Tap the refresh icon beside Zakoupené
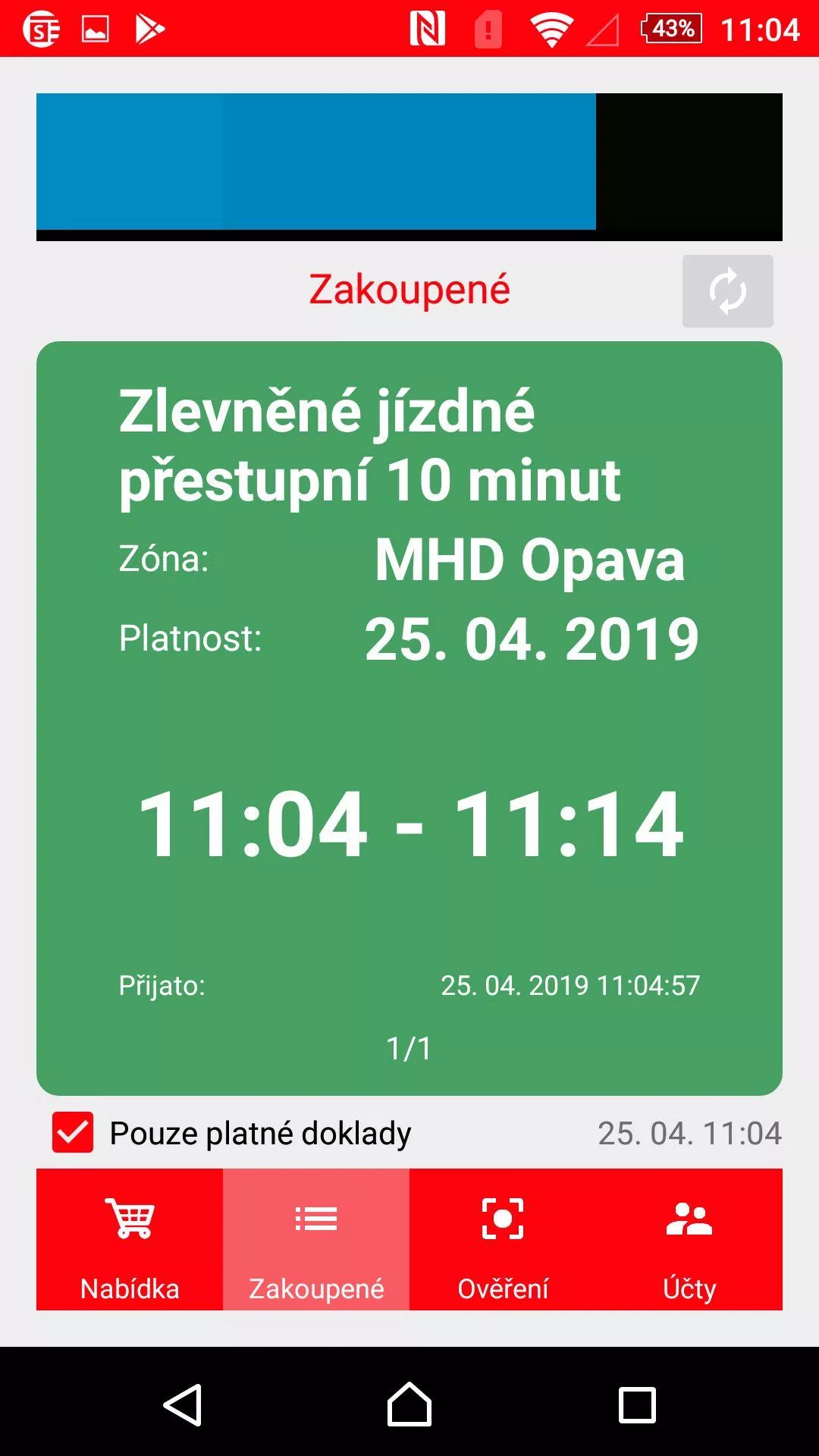 coord(727,291)
